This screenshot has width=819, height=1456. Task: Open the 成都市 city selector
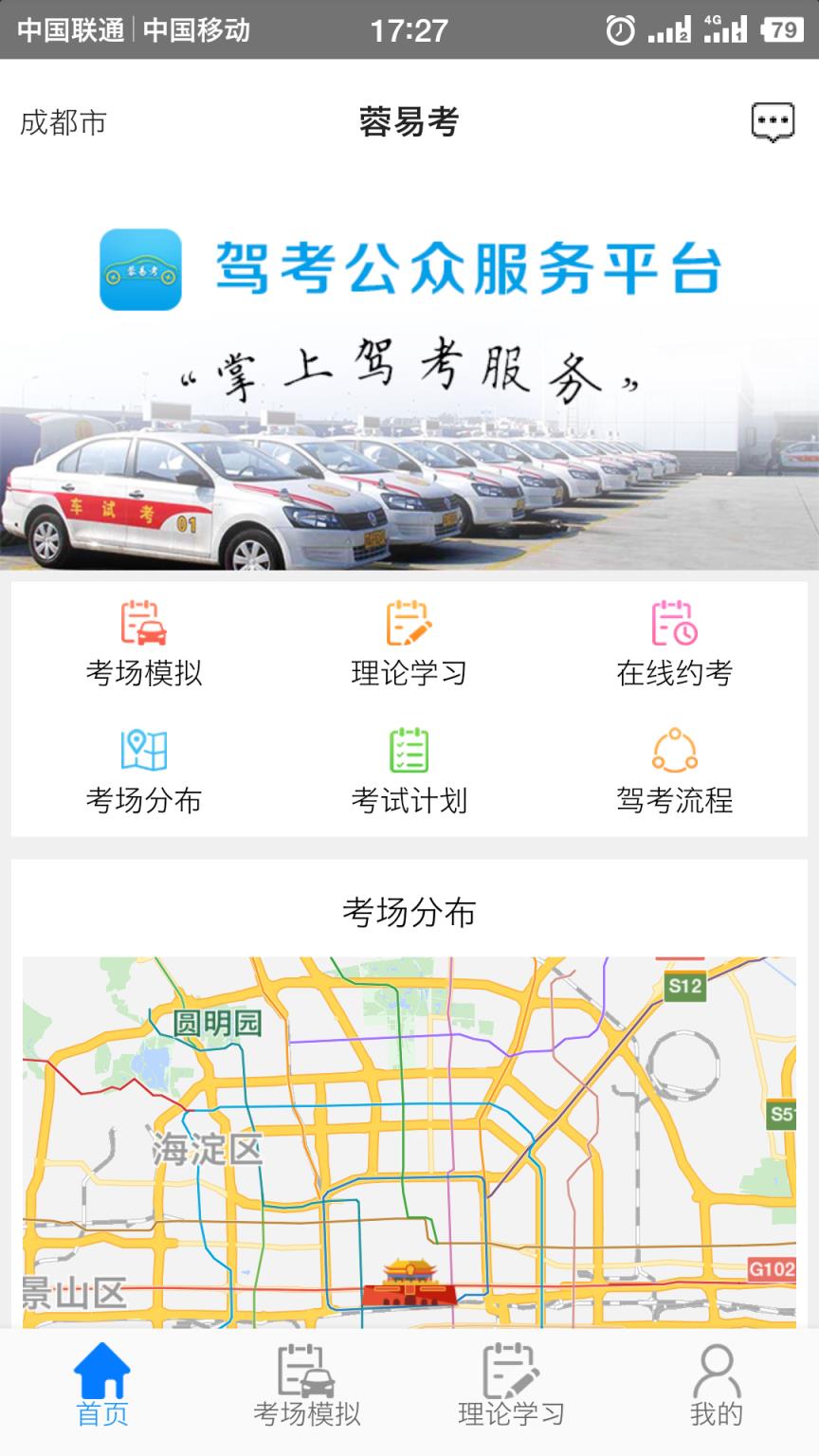pyautogui.click(x=62, y=122)
